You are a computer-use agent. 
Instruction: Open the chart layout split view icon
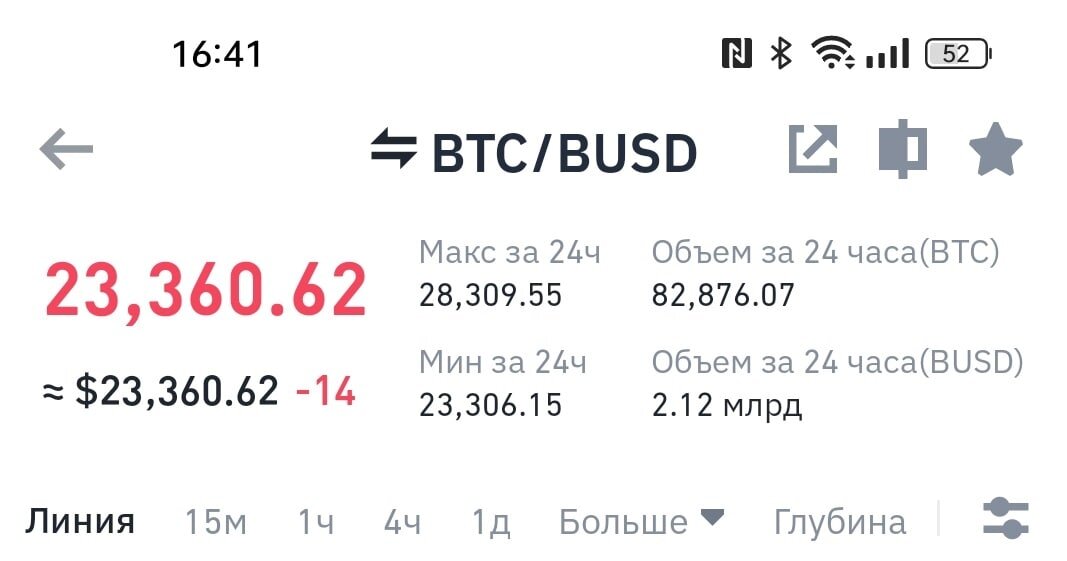(x=902, y=150)
